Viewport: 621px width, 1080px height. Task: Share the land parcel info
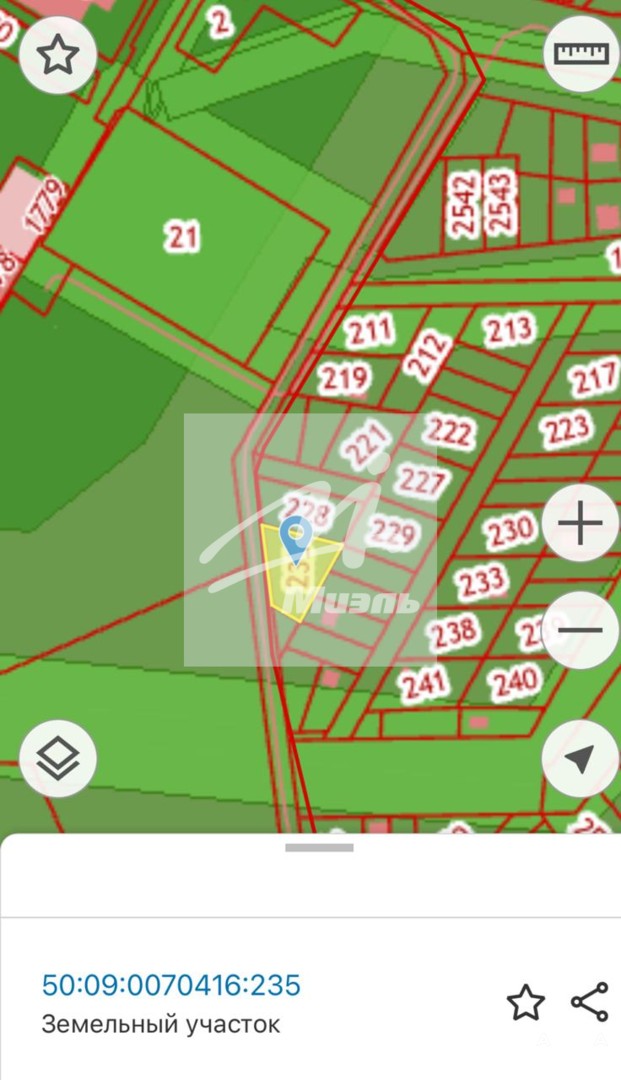point(590,1002)
